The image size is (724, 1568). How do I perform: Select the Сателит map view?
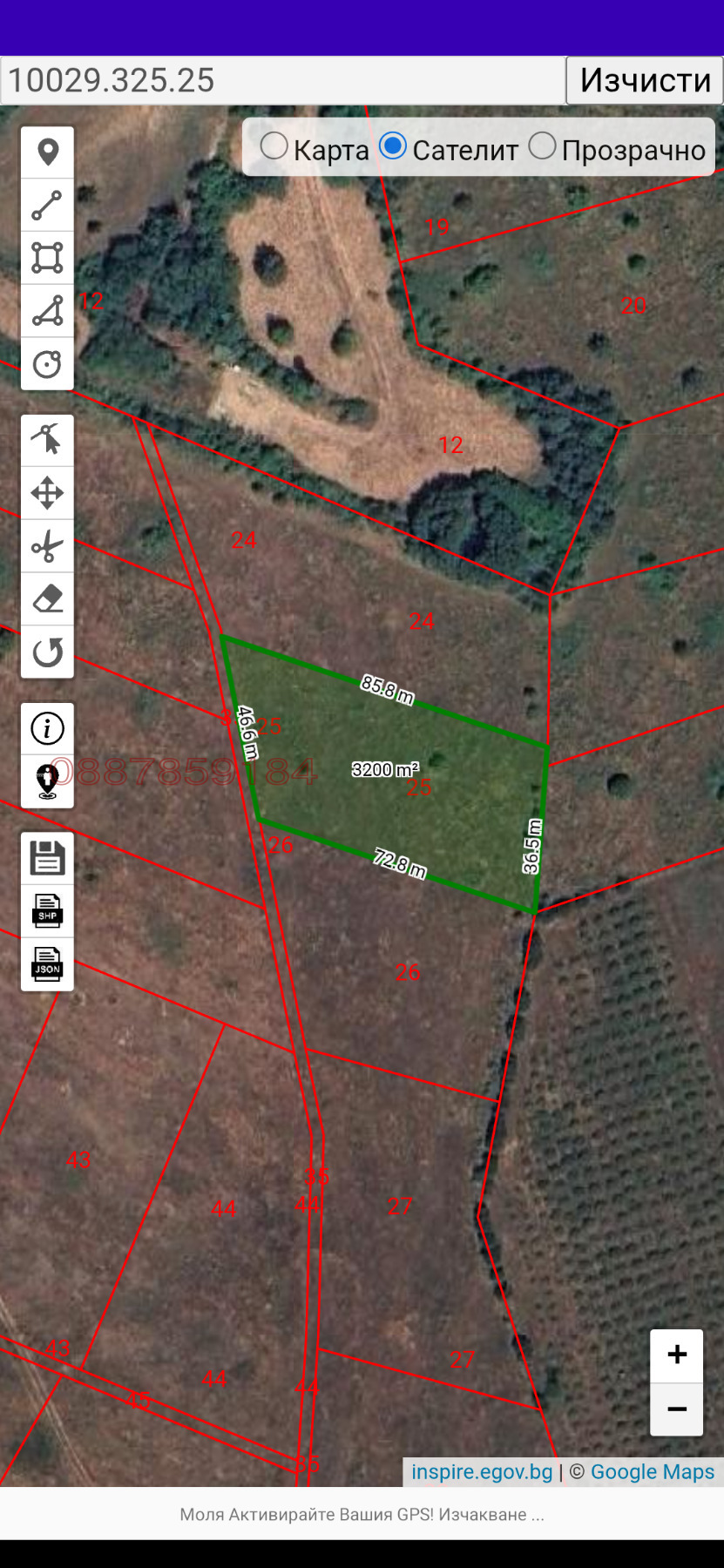pos(394,146)
